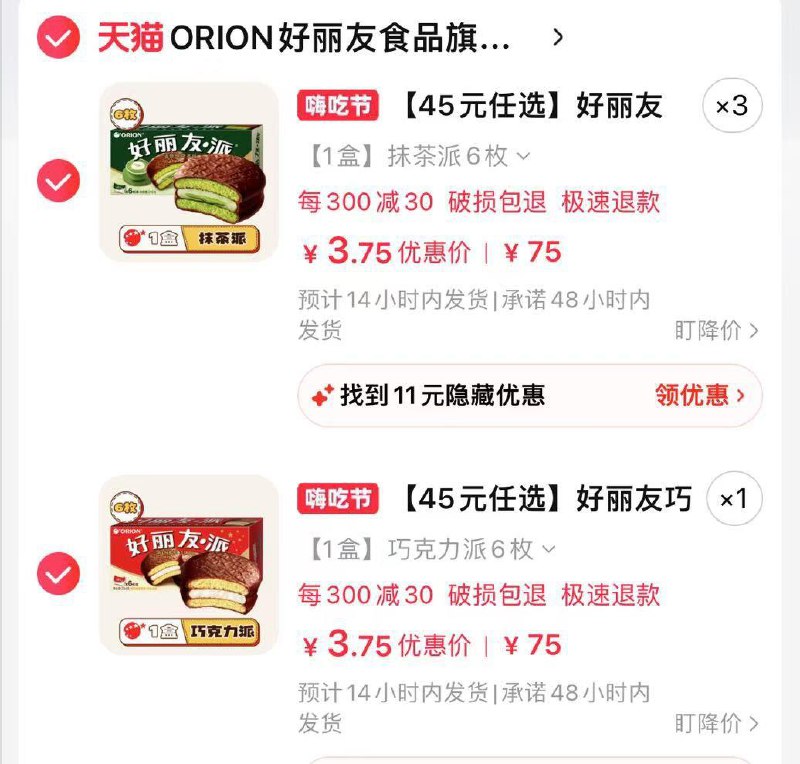The width and height of the screenshot is (800, 764).
Task: Claim the 11元 hidden discount via 领优惠
Action: (x=700, y=395)
